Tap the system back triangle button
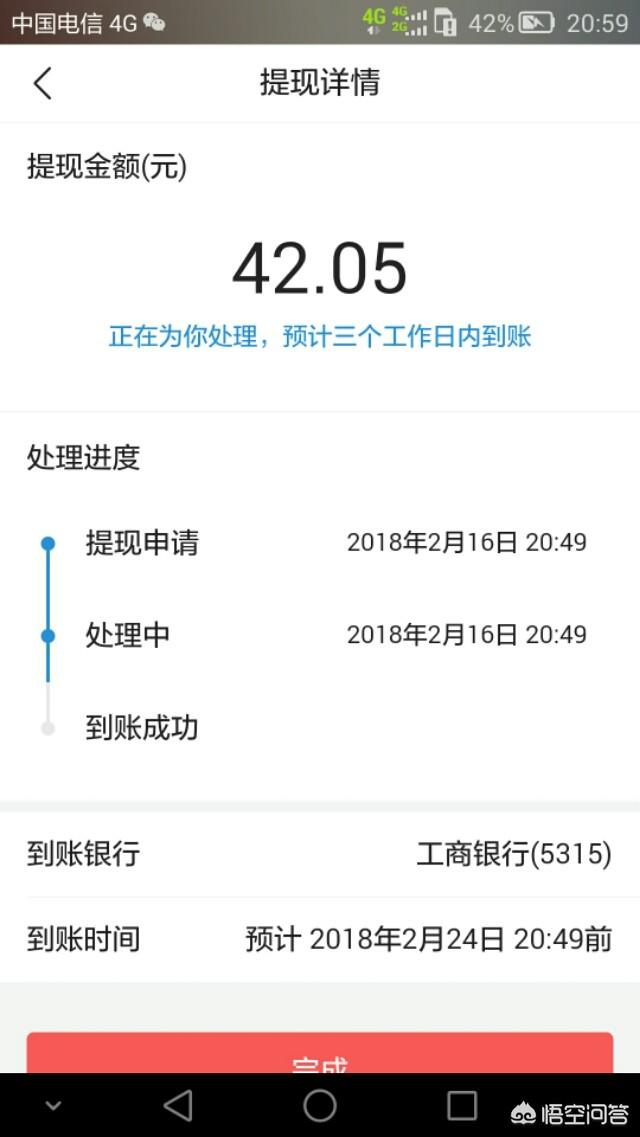The height and width of the screenshot is (1137, 640). (178, 1105)
